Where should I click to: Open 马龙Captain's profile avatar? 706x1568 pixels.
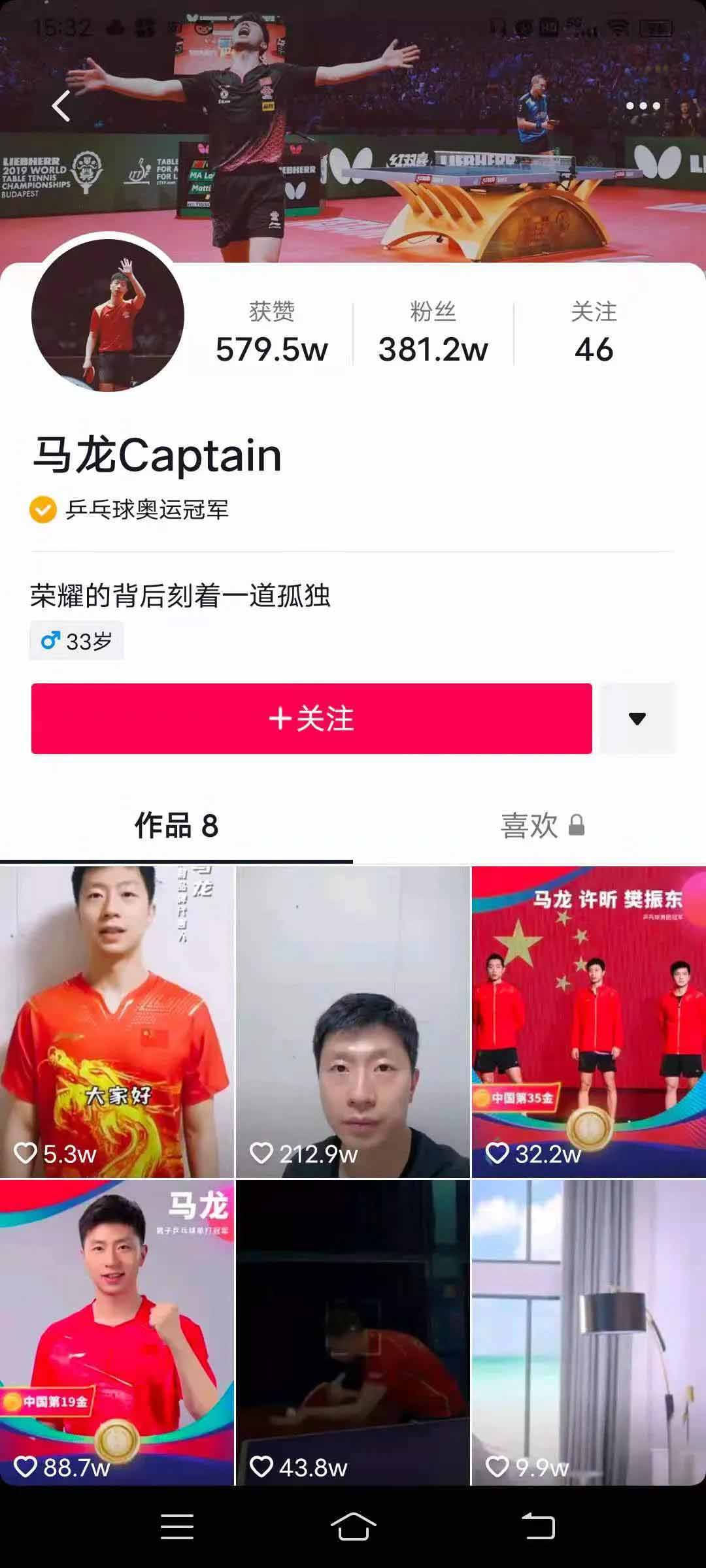click(x=108, y=316)
